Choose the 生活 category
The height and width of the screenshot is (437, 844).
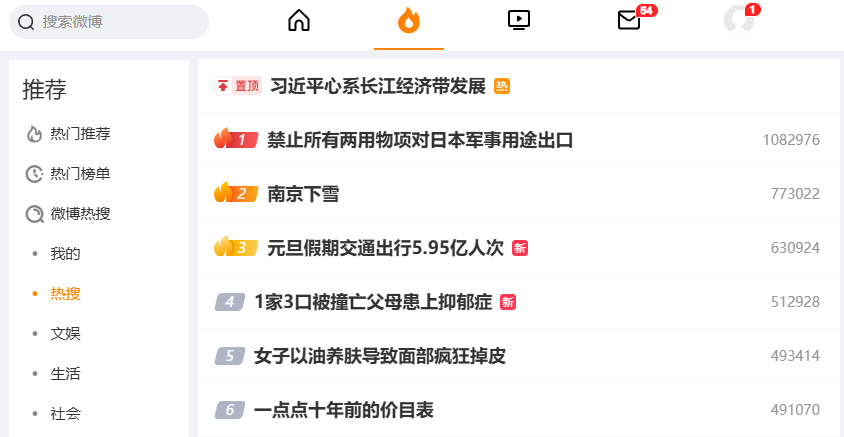coord(66,374)
